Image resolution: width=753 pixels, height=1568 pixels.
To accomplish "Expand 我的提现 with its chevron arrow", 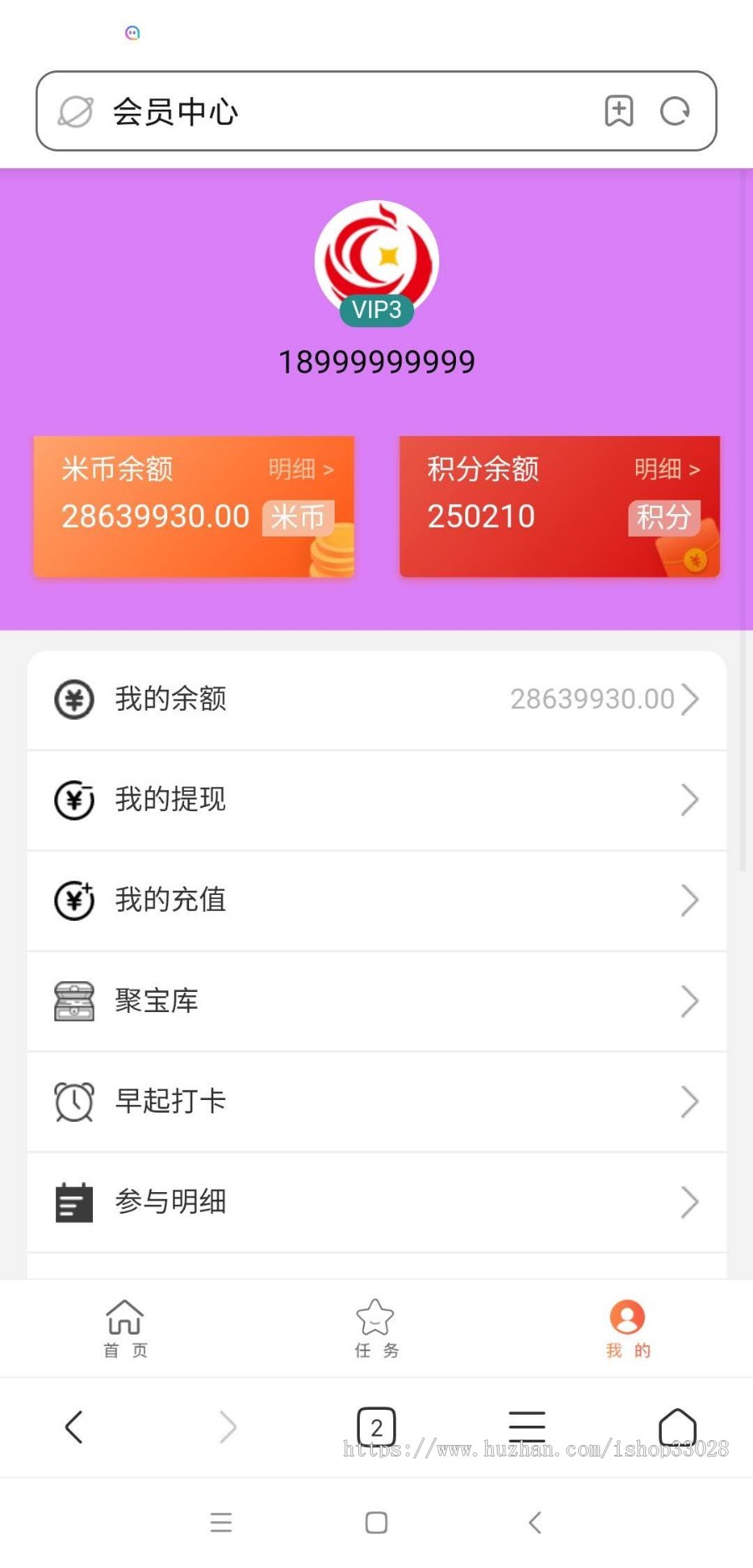I will tap(689, 799).
